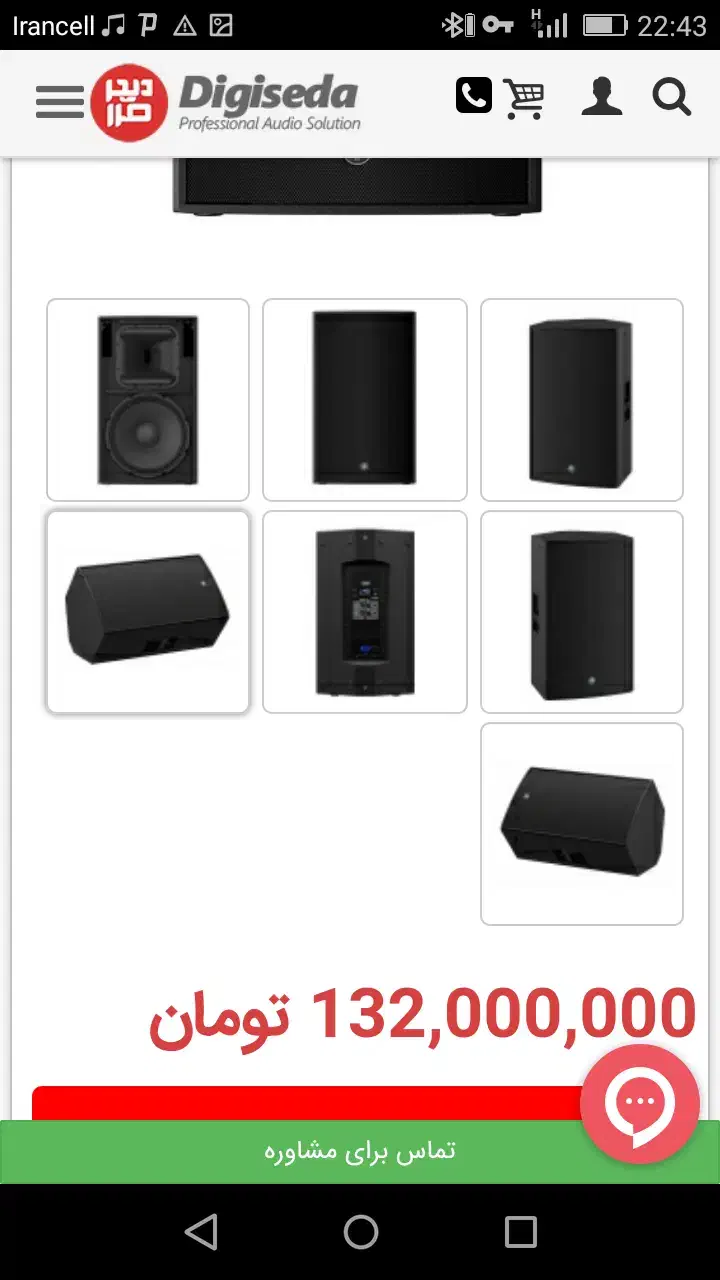
Task: Go back with the system back button
Action: (201, 1232)
